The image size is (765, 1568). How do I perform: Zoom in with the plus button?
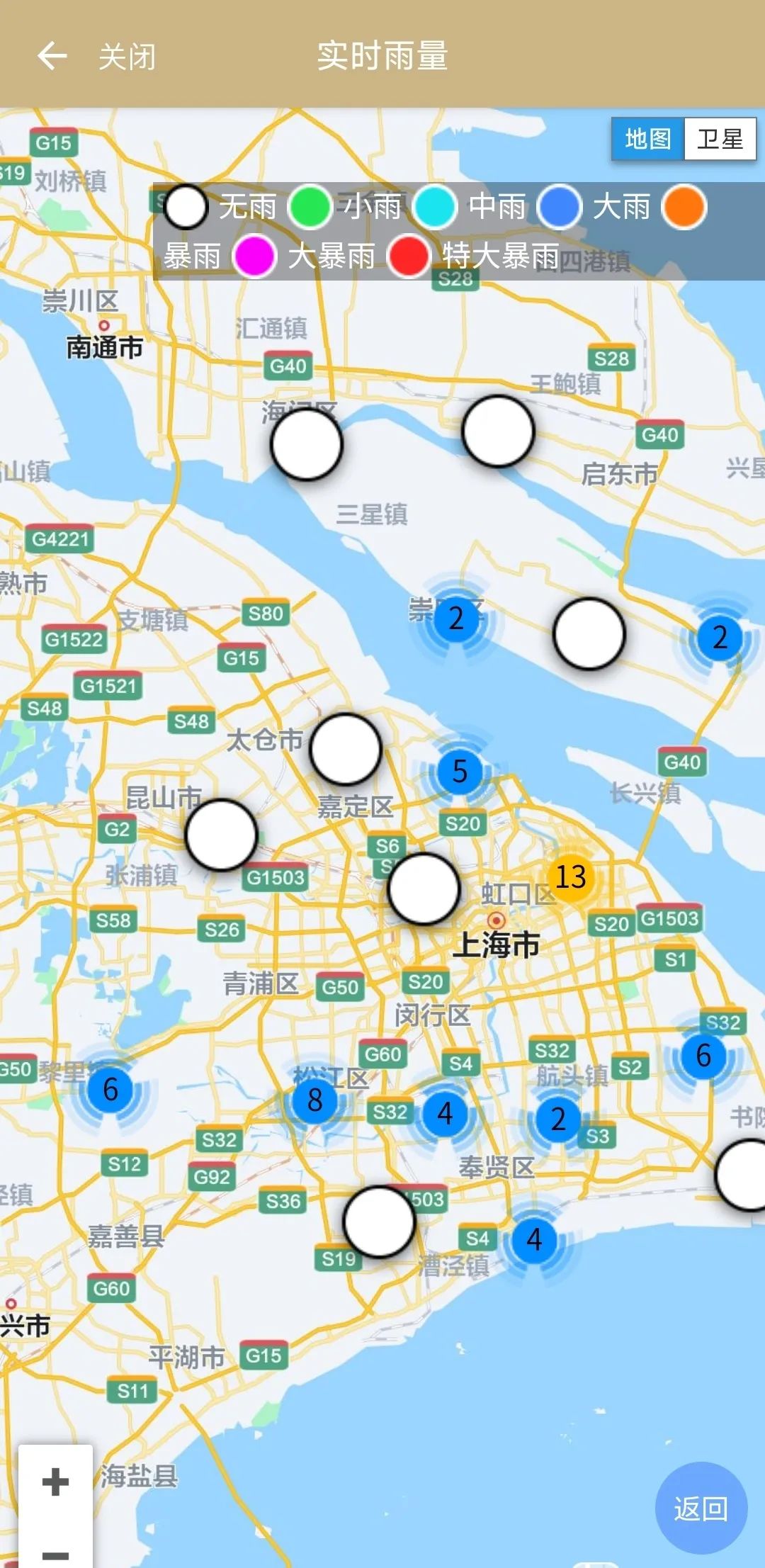[x=55, y=1482]
